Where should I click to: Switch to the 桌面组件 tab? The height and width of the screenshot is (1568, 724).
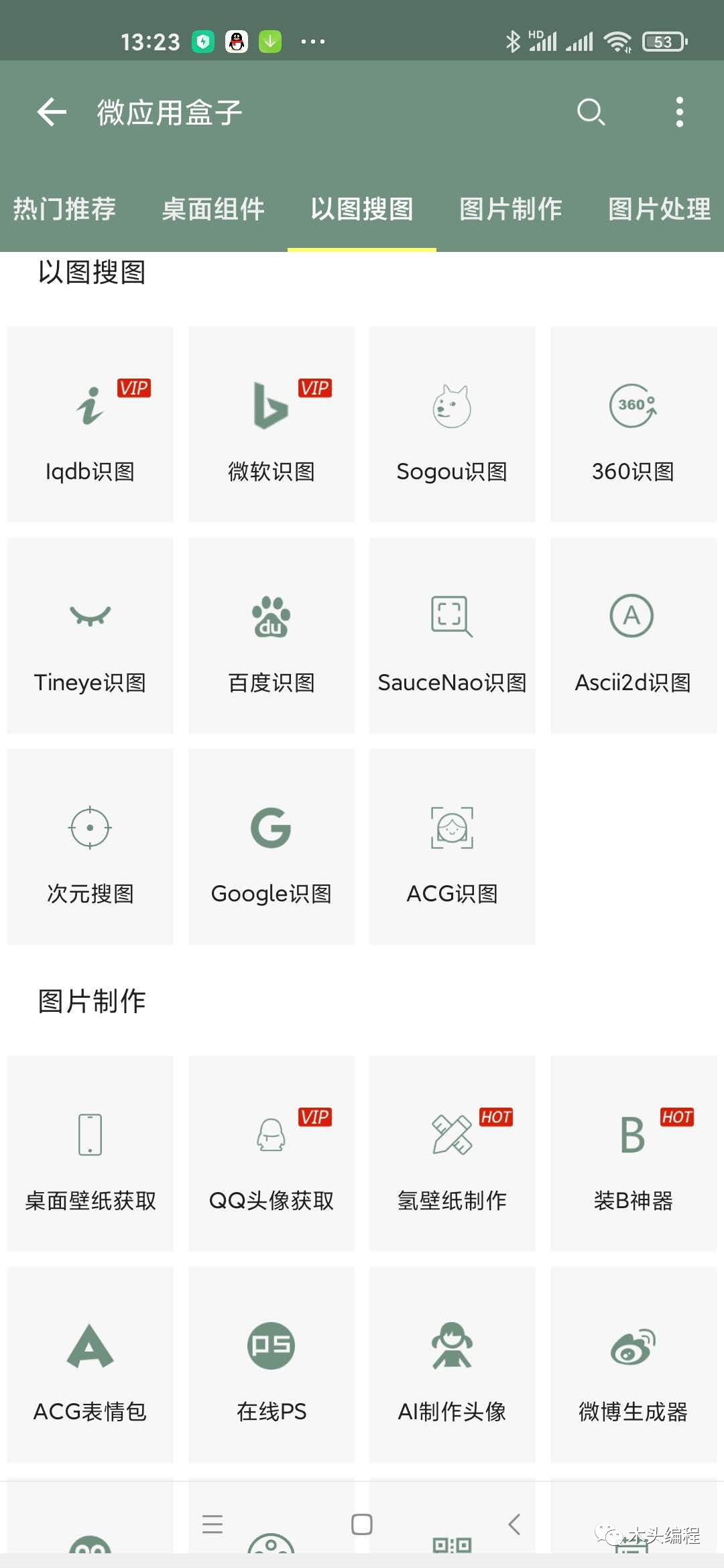point(213,209)
